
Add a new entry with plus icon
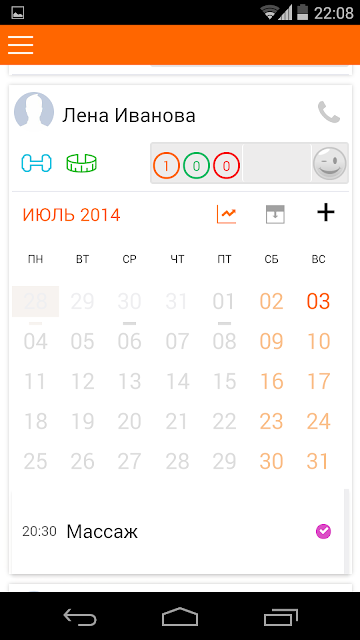tap(326, 213)
